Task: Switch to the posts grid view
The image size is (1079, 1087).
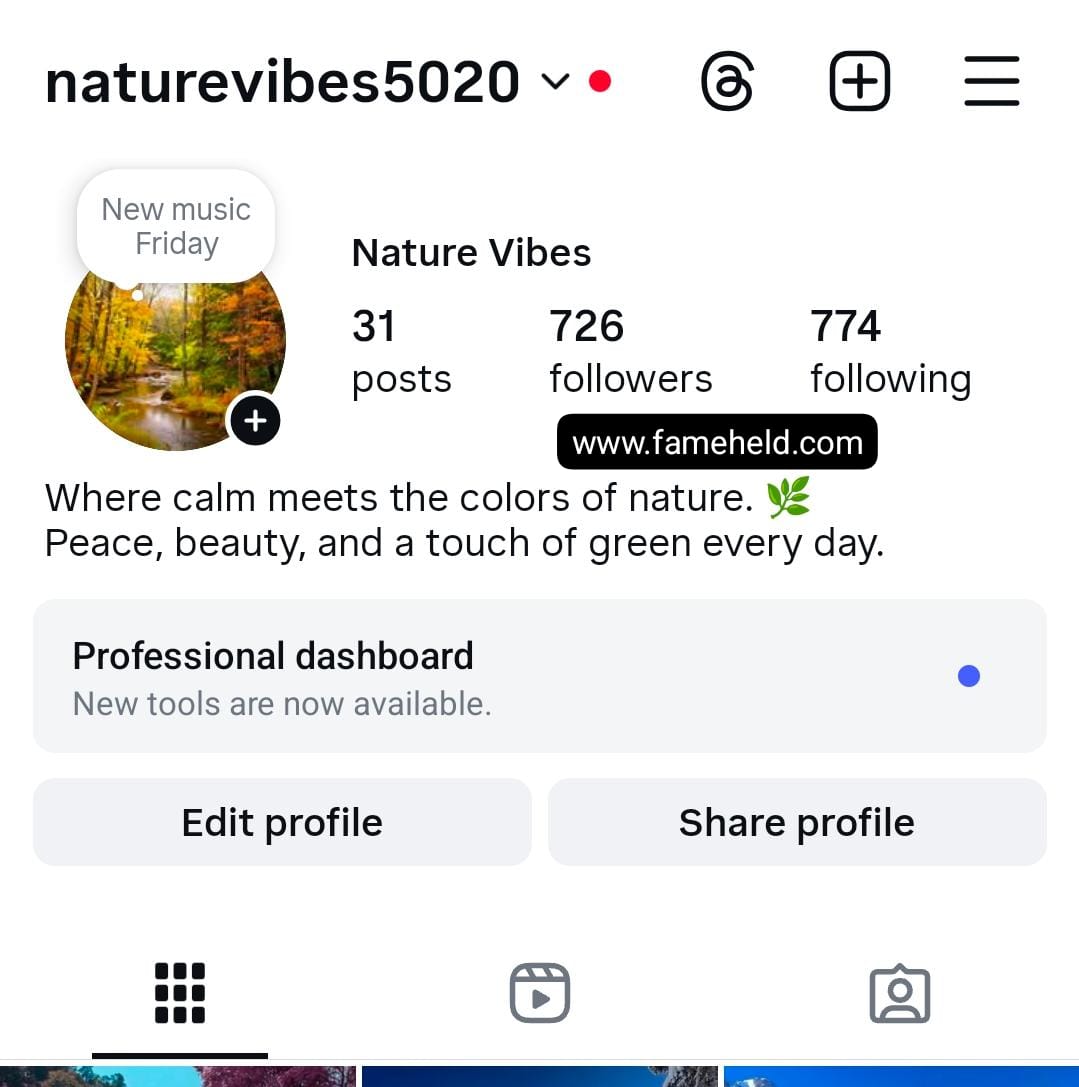Action: (179, 991)
